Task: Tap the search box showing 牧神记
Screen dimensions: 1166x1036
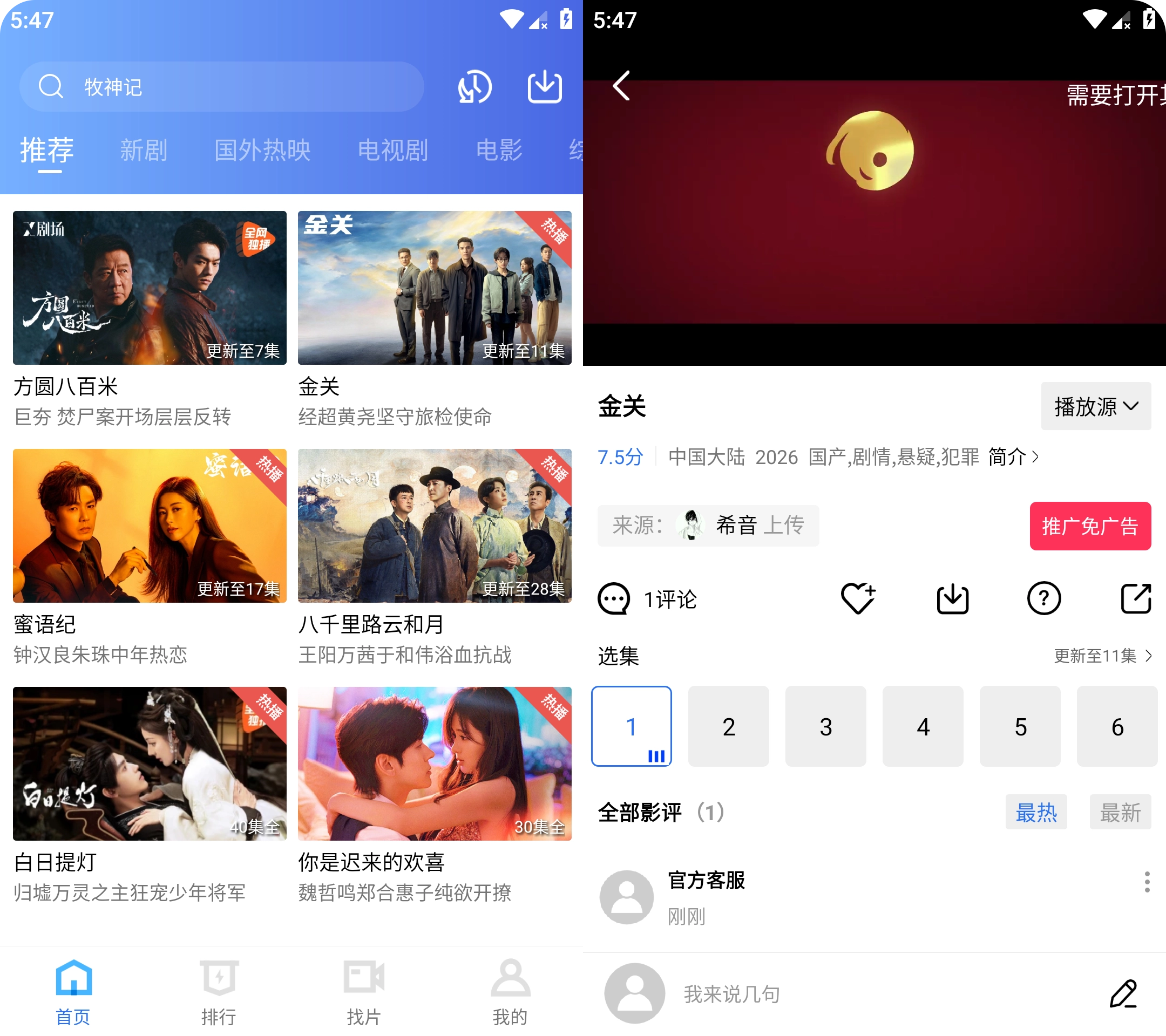Action: pos(221,87)
